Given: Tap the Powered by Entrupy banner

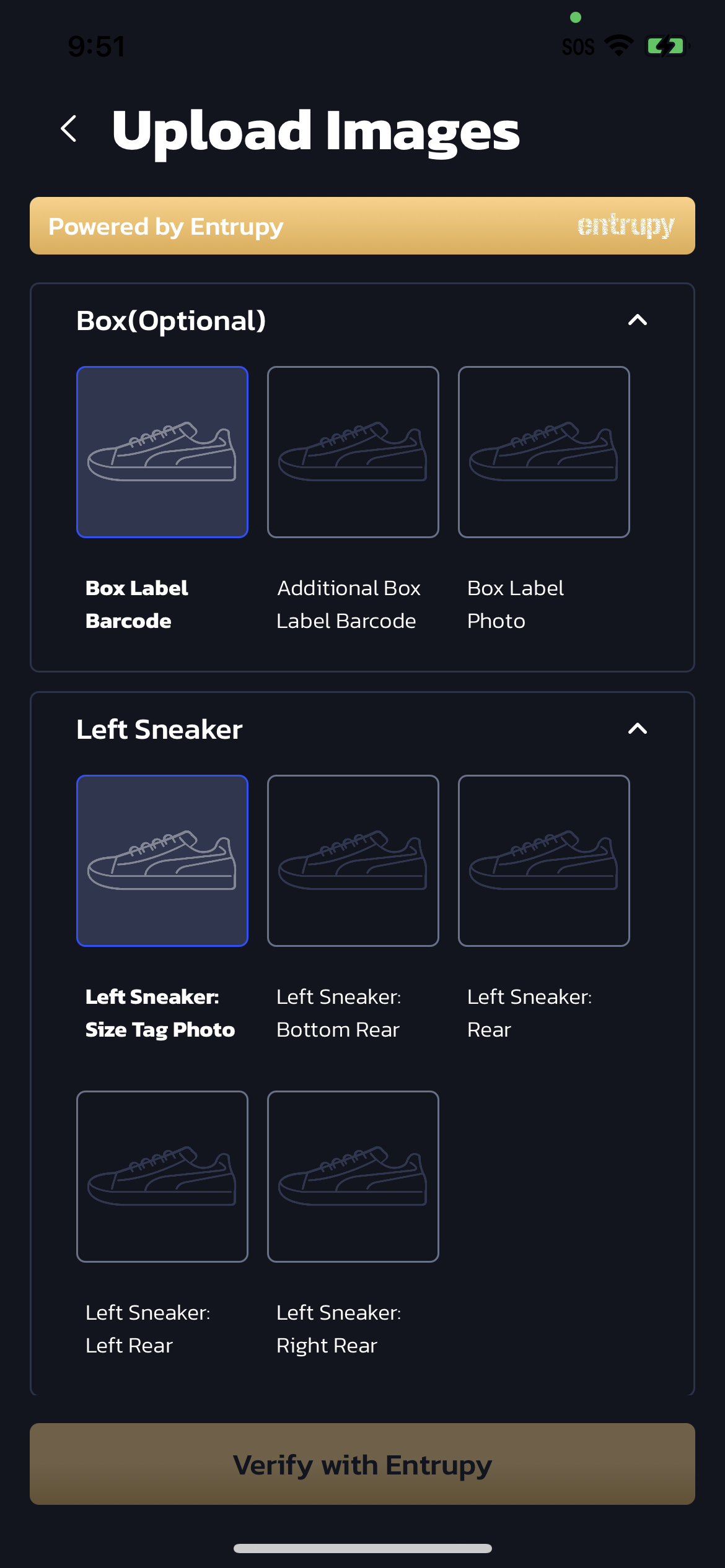Looking at the screenshot, I should (x=362, y=226).
